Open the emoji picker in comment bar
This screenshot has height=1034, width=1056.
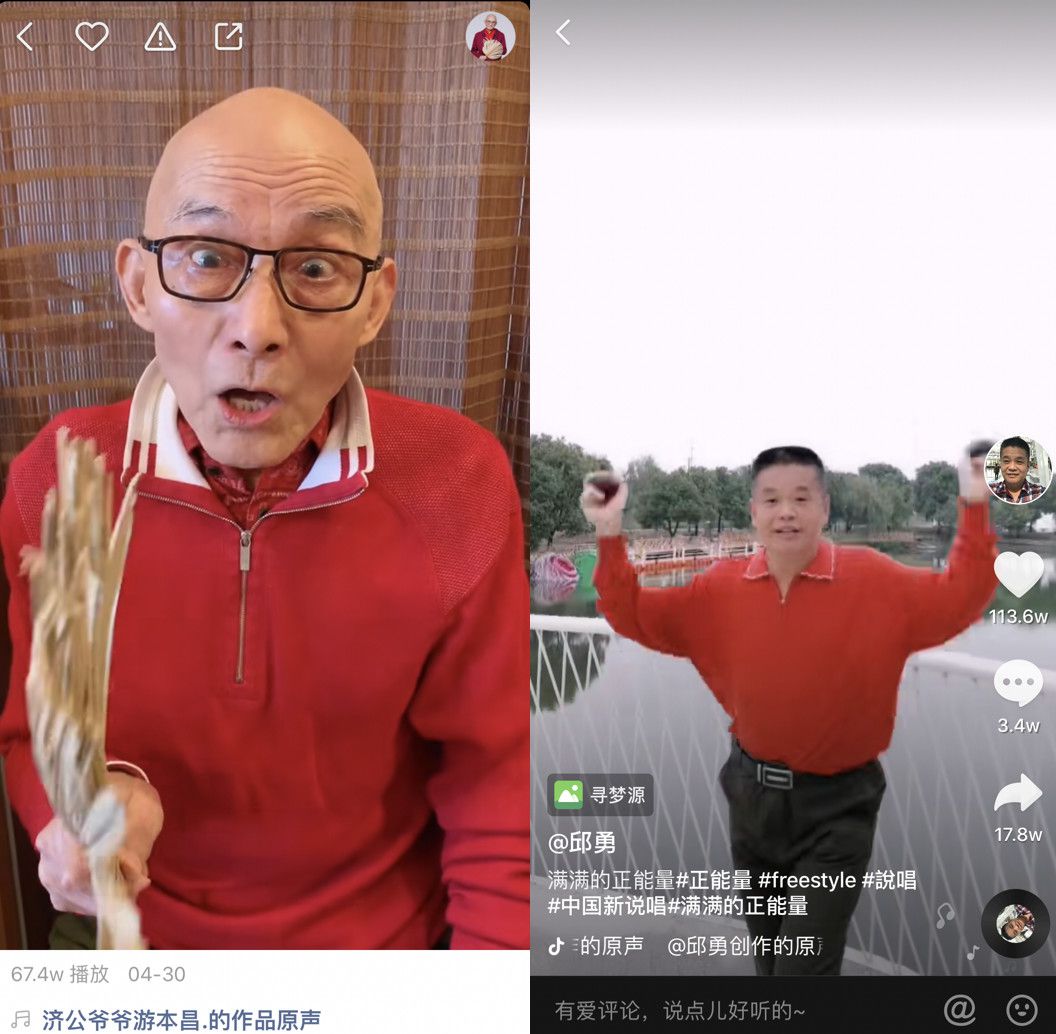[1021, 1010]
